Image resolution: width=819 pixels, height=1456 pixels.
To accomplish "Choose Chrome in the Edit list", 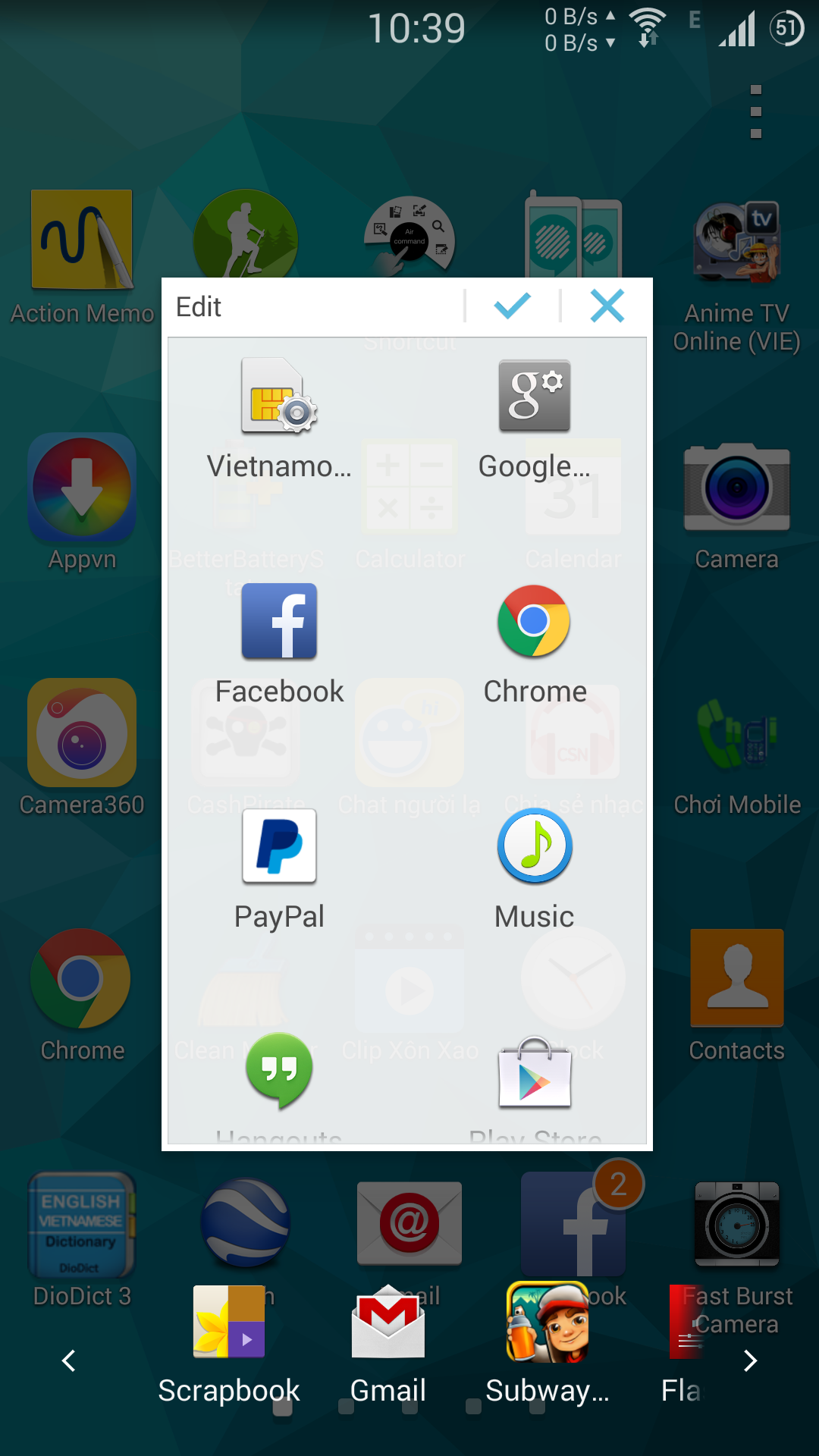I will coord(535,643).
